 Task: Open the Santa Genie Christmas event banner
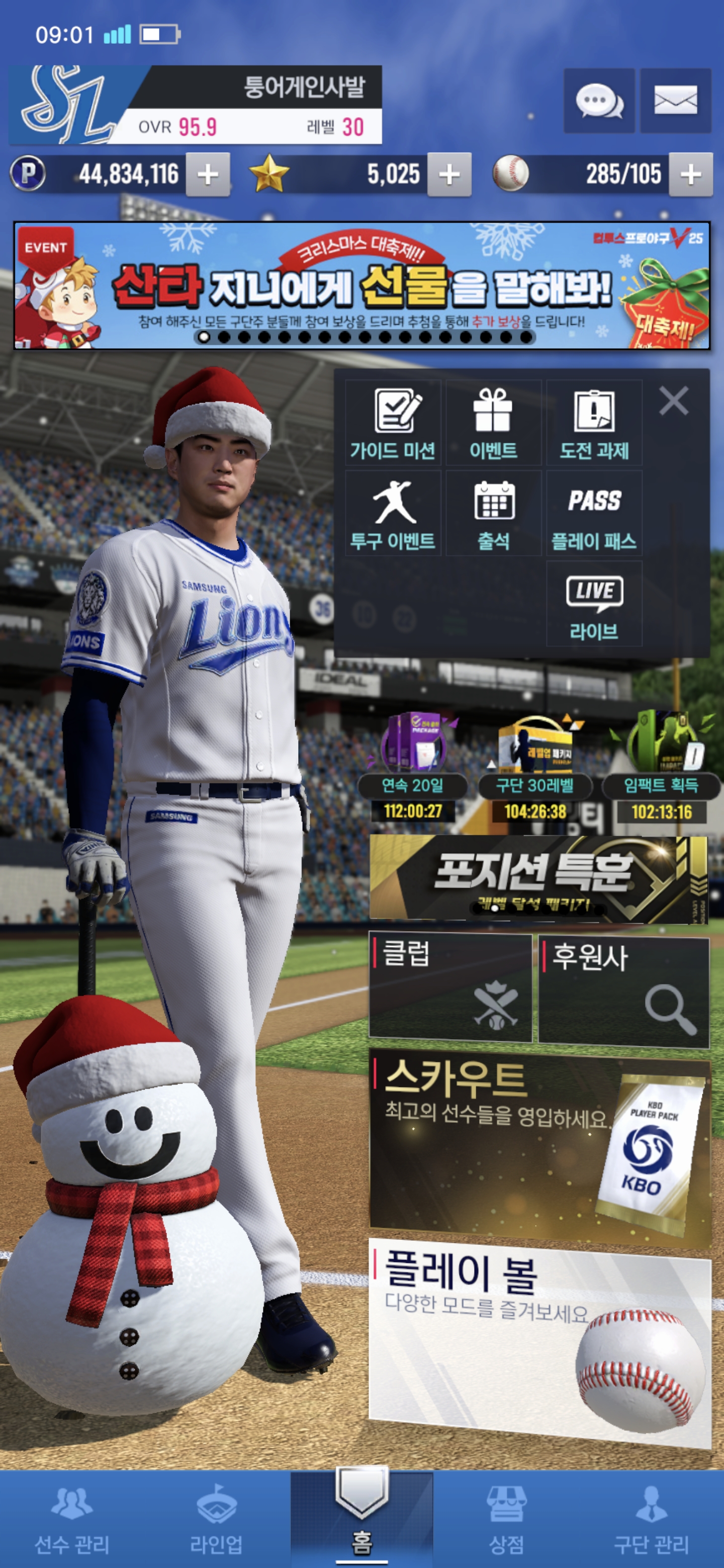[x=361, y=285]
